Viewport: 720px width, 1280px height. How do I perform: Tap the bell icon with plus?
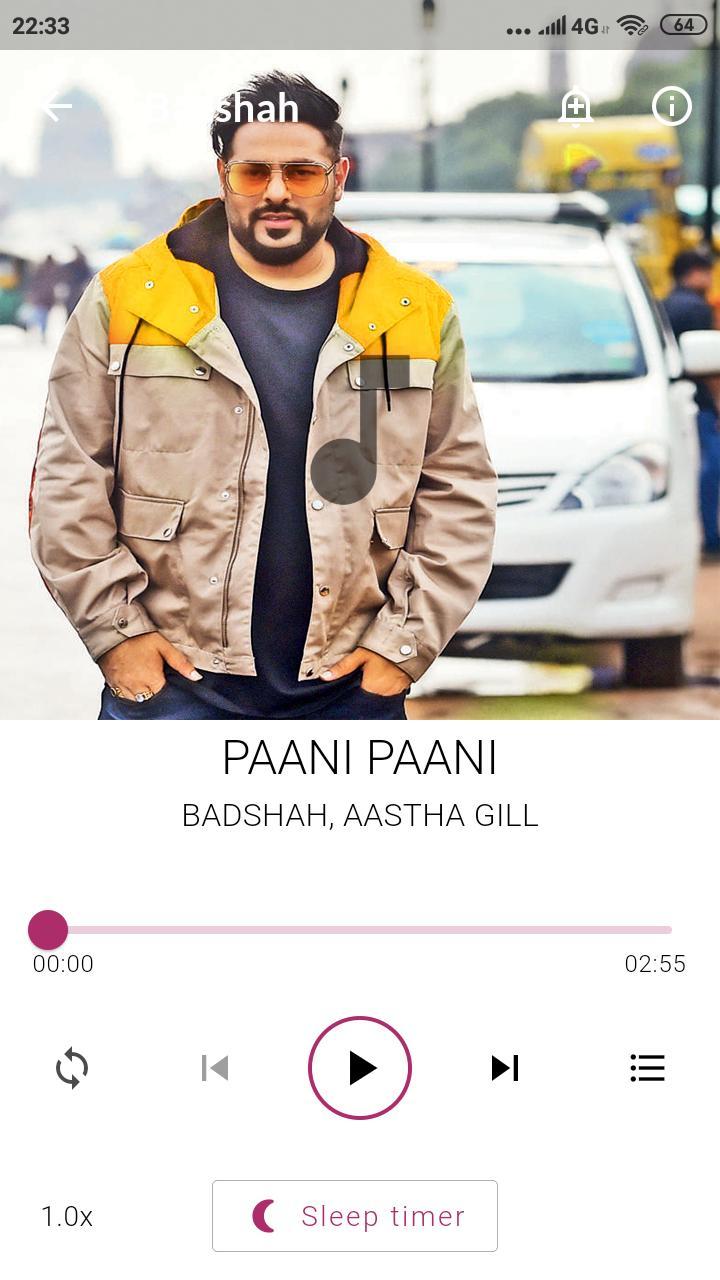pyautogui.click(x=576, y=107)
